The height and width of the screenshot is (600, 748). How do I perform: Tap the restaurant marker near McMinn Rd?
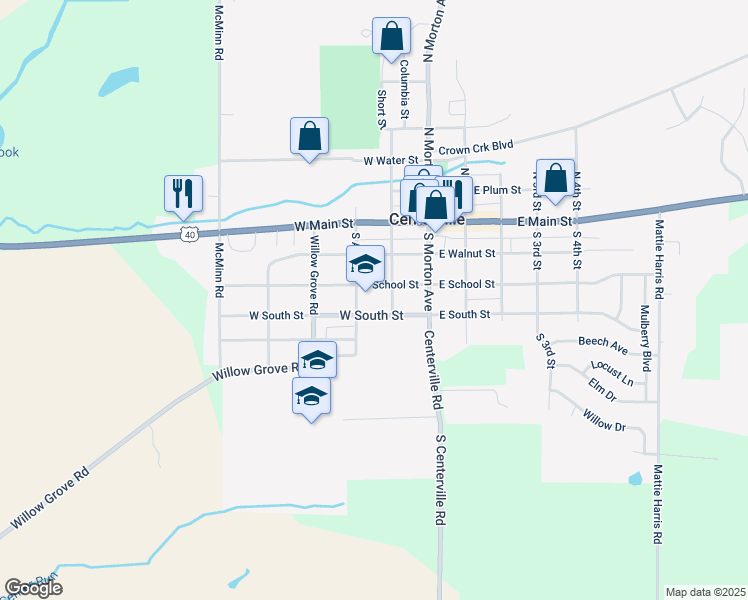tap(183, 194)
